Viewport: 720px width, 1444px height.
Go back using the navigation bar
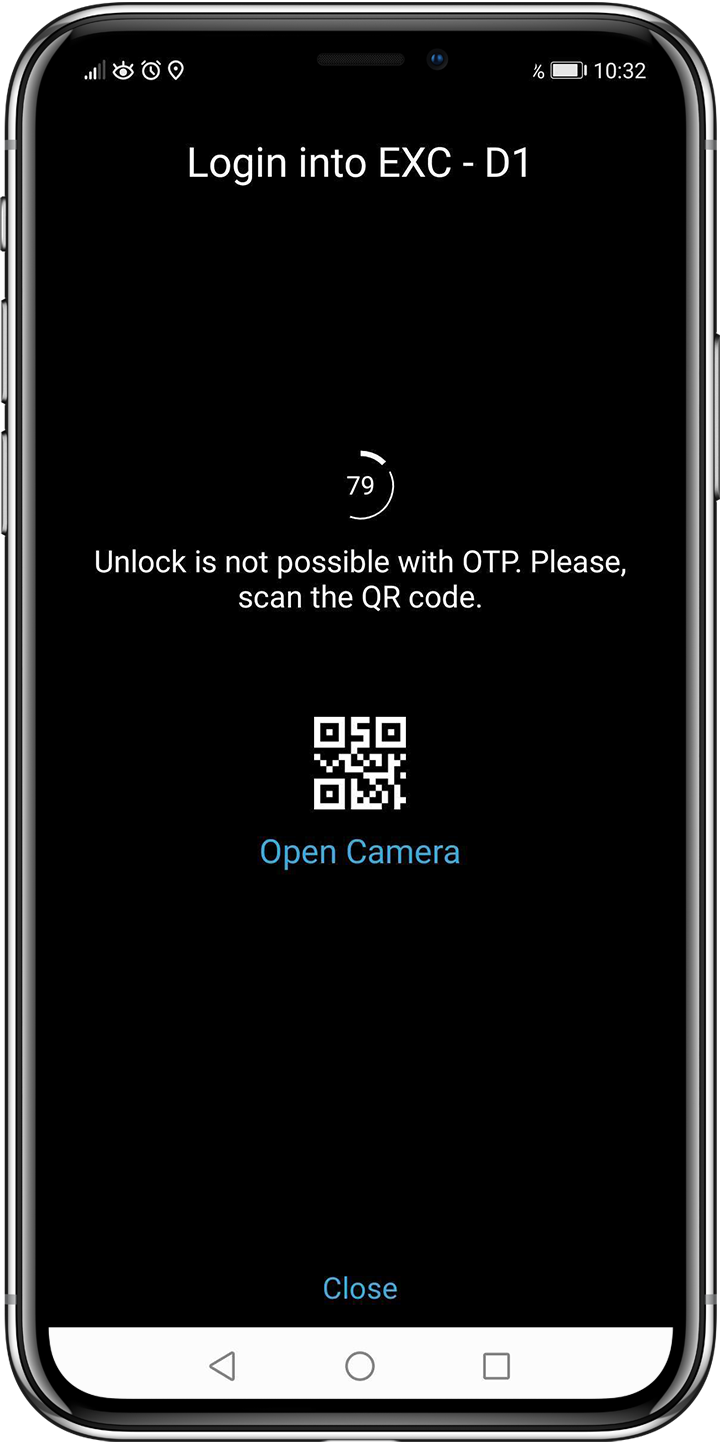pos(222,1366)
